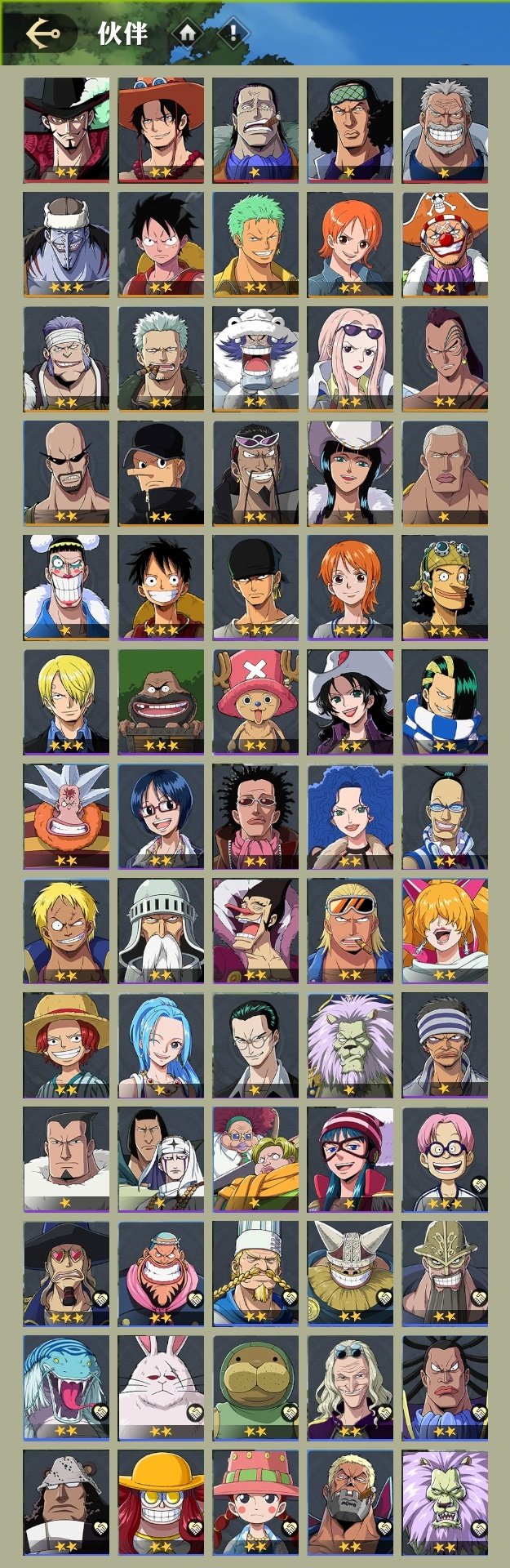Viewport: 510px width, 1568px height.
Task: Select the green Kung-Fu Dugong card
Action: (255, 1387)
